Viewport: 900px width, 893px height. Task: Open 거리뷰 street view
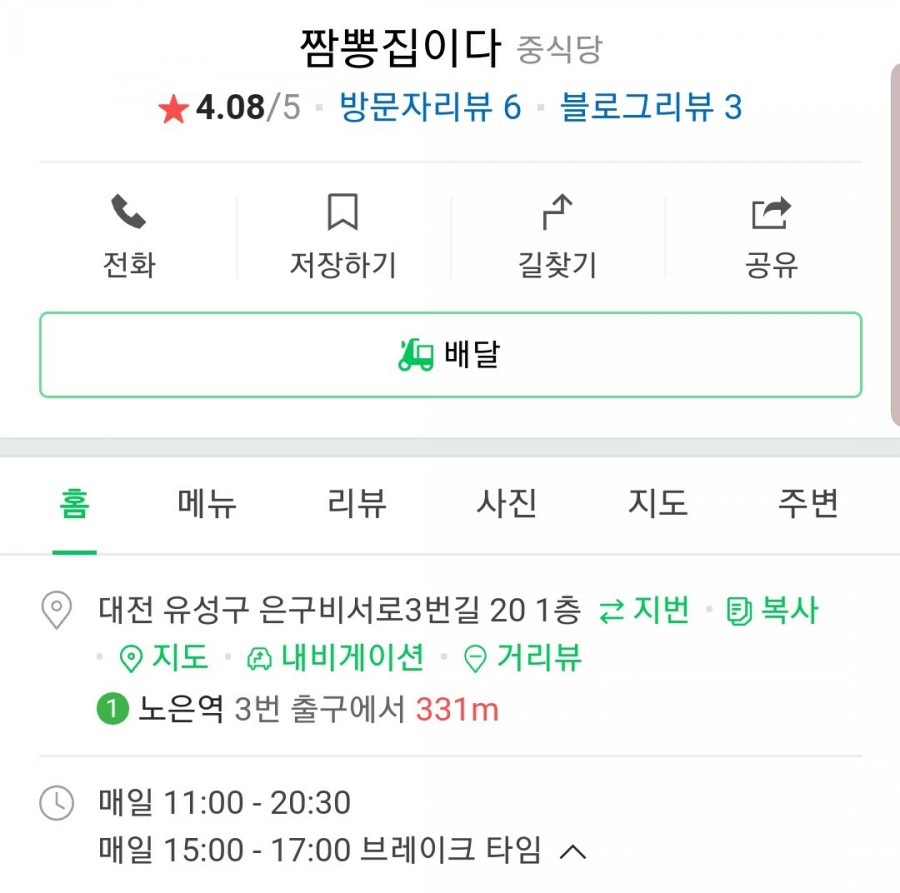[523, 658]
